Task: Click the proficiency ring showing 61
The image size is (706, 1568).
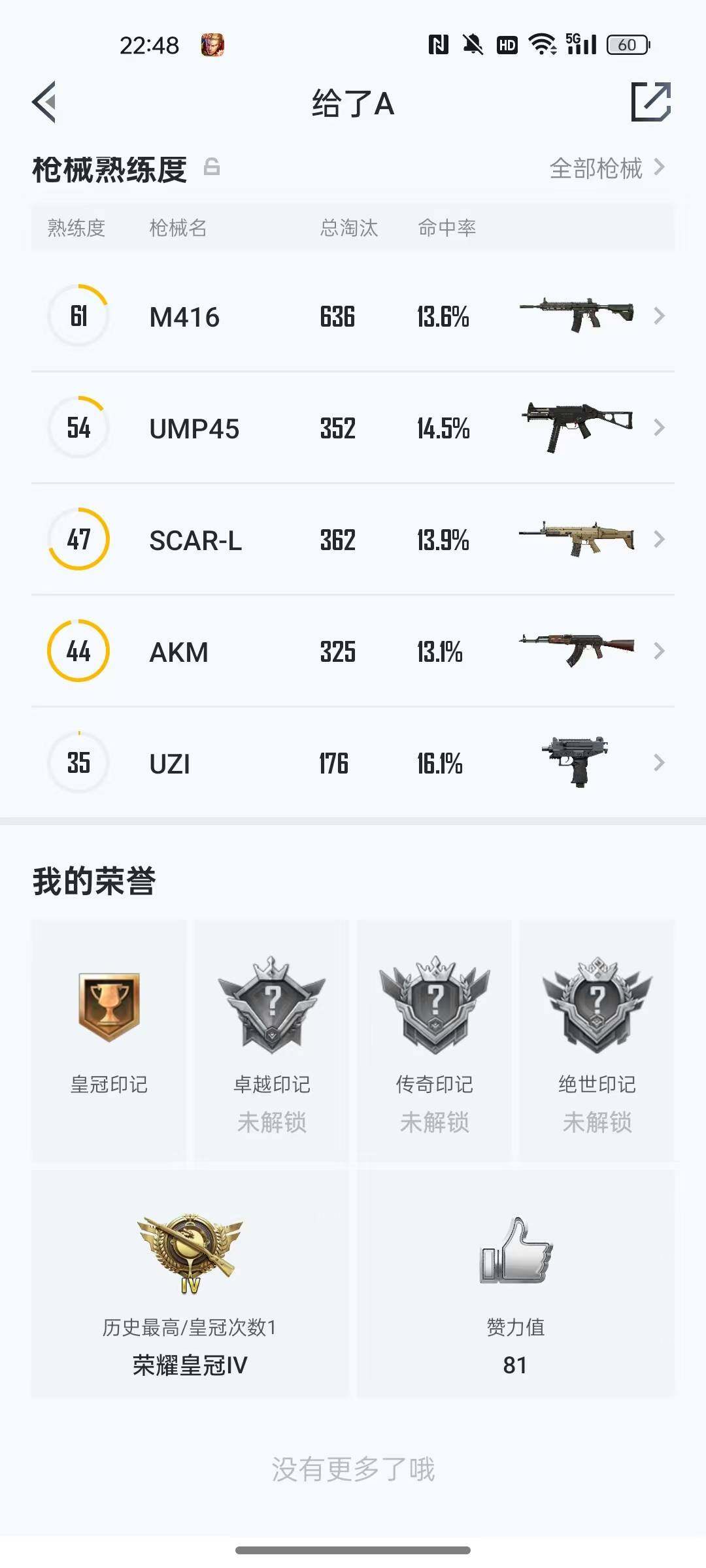Action: [78, 316]
